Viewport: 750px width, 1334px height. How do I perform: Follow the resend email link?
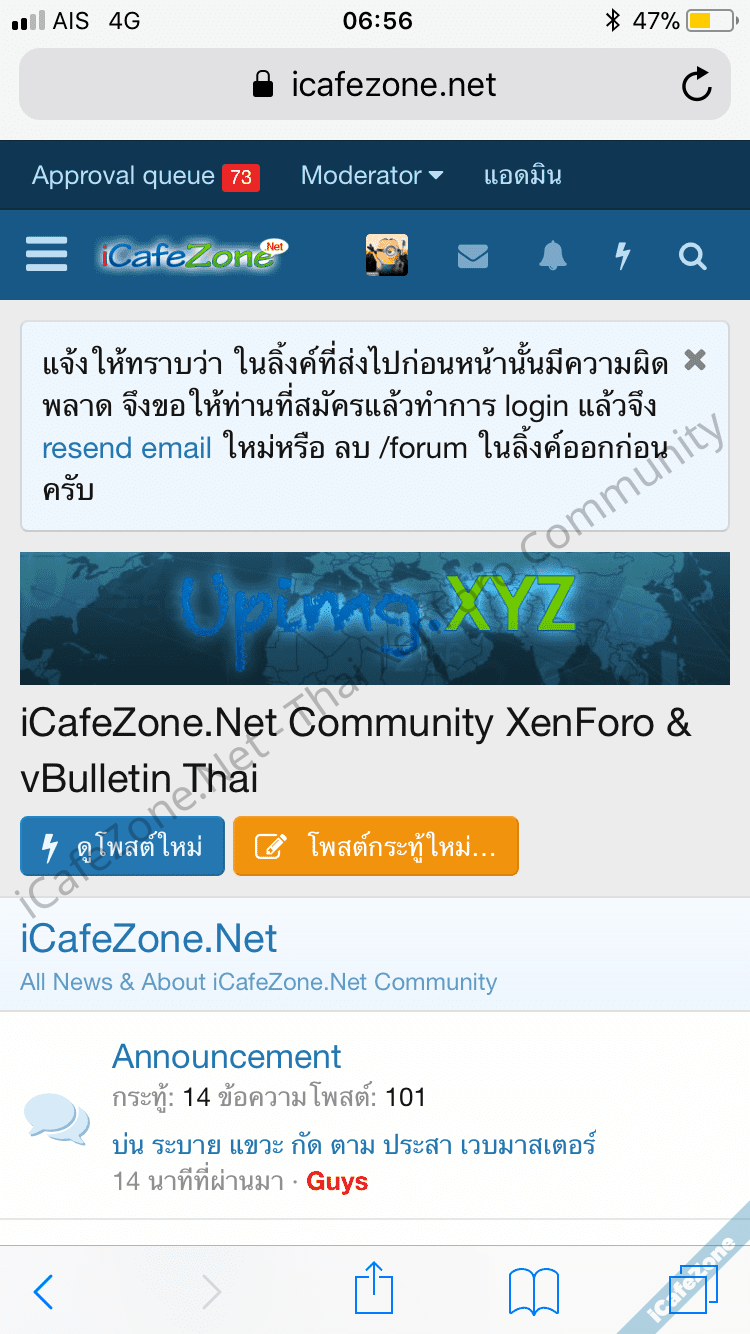pyautogui.click(x=127, y=448)
